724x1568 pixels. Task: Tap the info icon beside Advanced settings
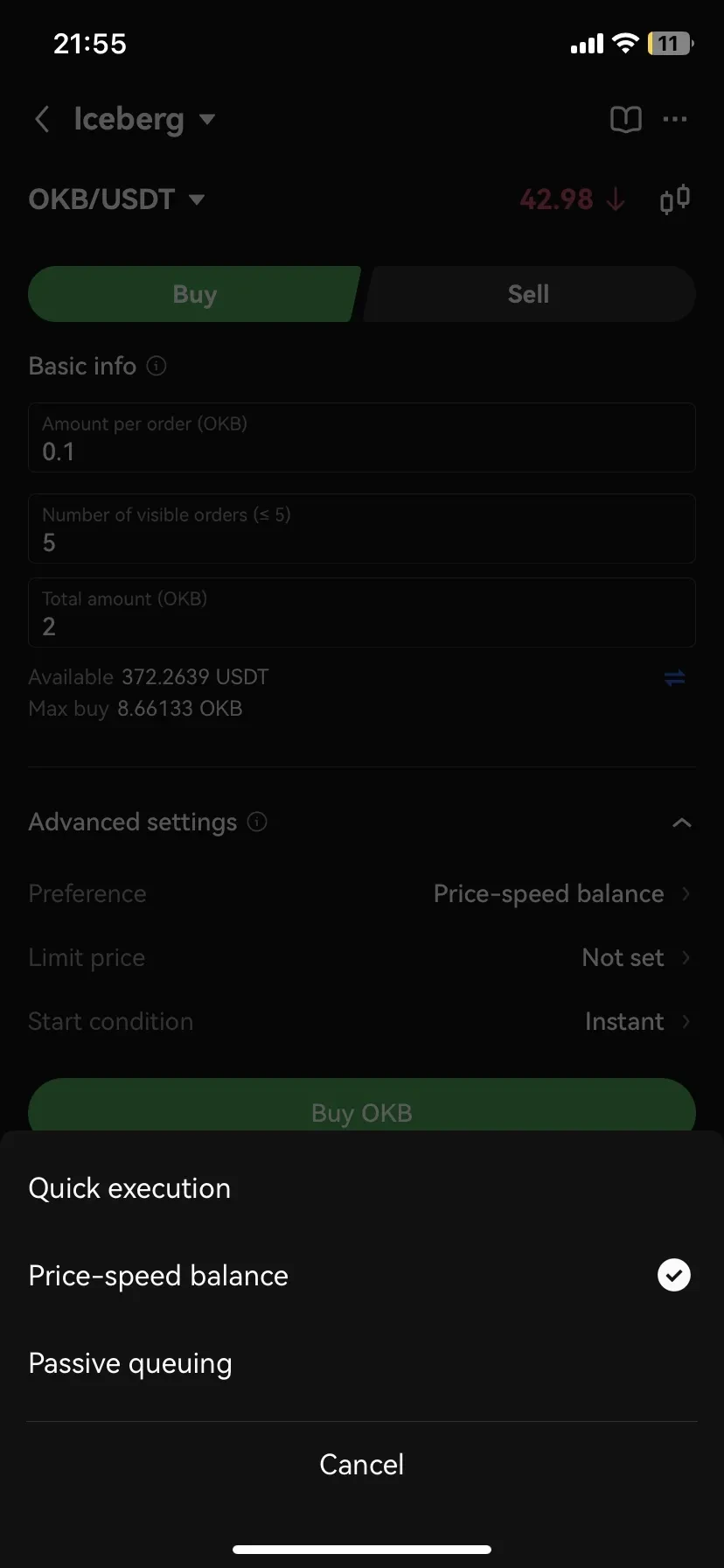pos(256,822)
